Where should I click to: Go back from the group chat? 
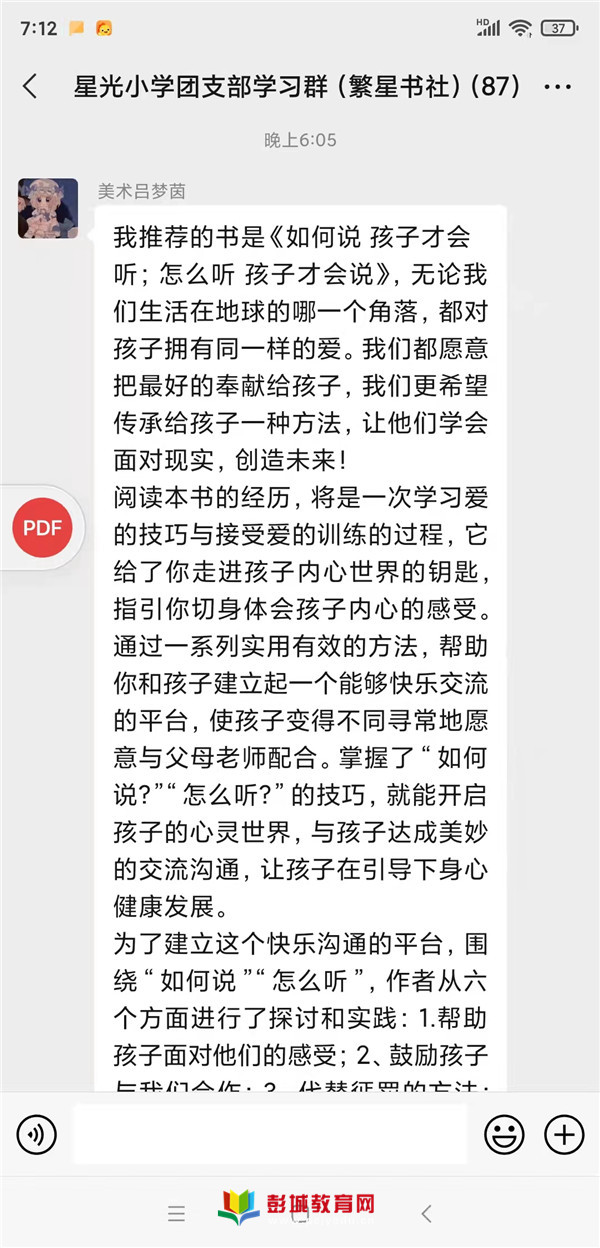30,87
